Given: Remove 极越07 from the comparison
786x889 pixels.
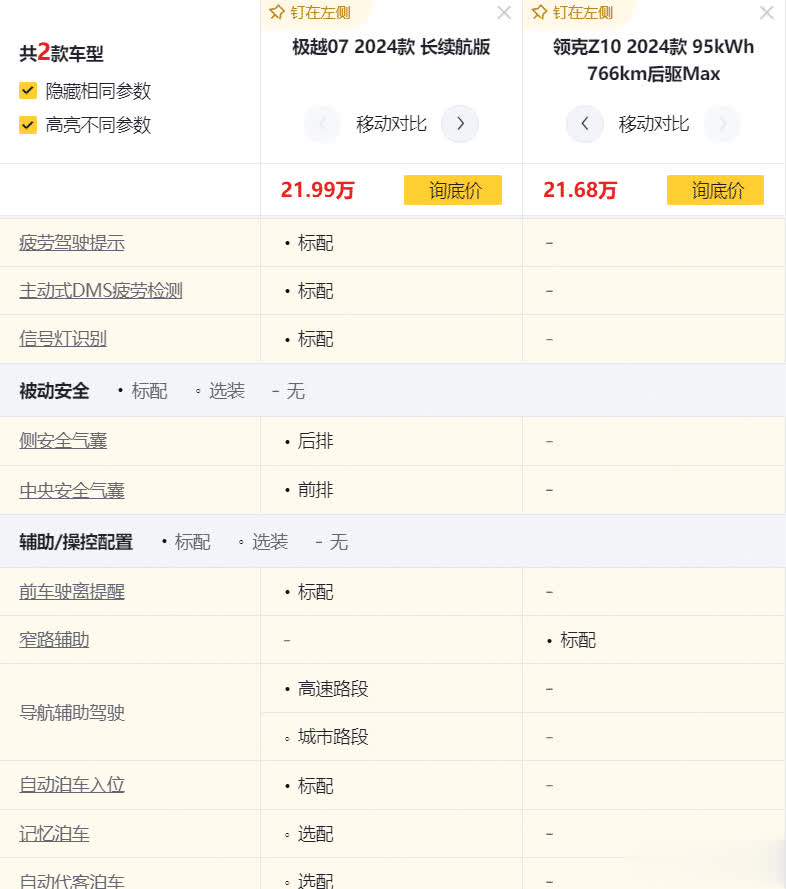Looking at the screenshot, I should click(x=504, y=13).
